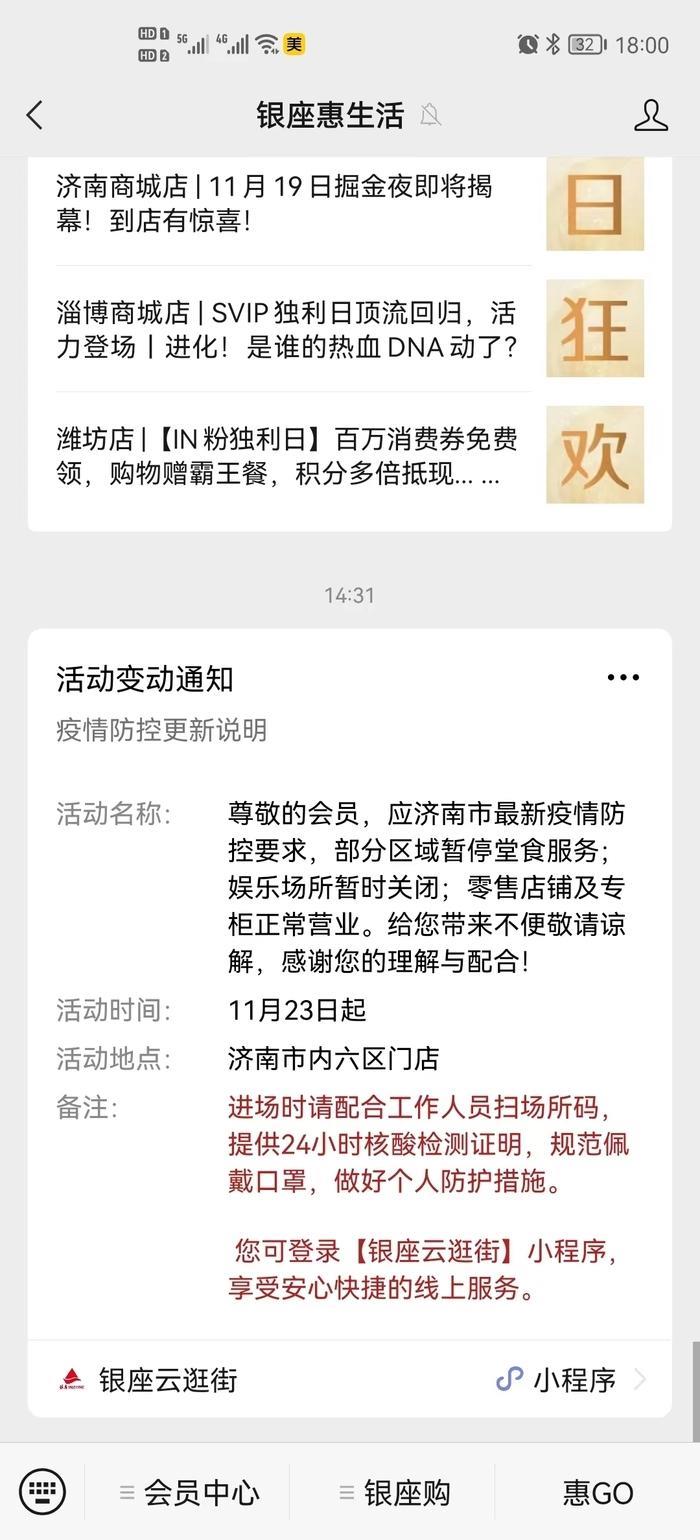
Task: Open the 淄博商城店 SVIP独利日 article
Action: click(x=350, y=329)
